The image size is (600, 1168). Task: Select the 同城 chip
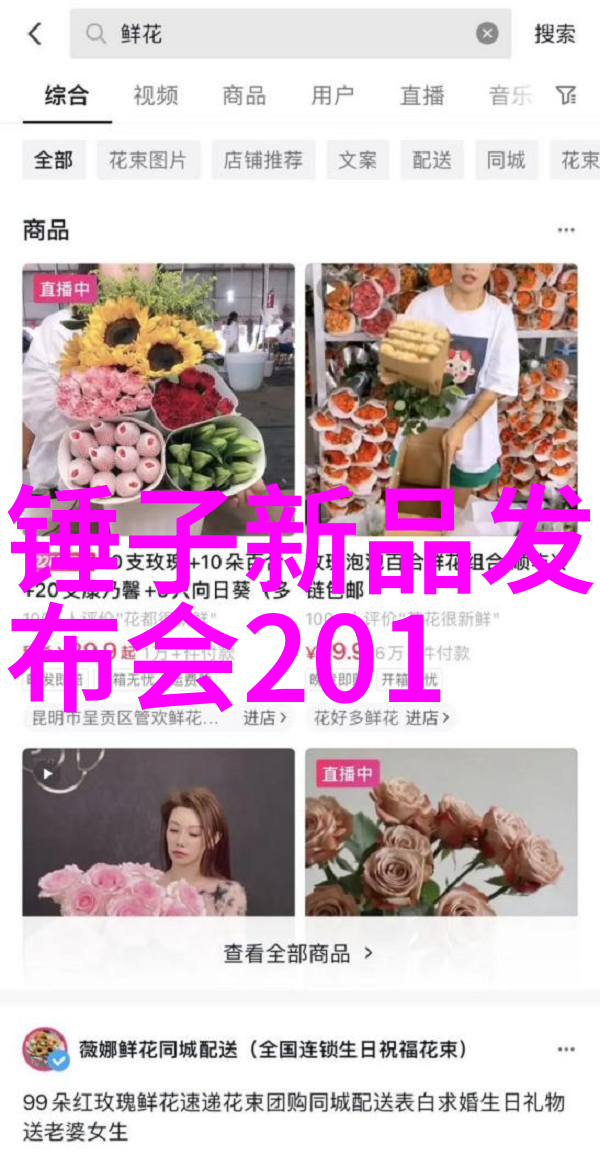(x=506, y=160)
